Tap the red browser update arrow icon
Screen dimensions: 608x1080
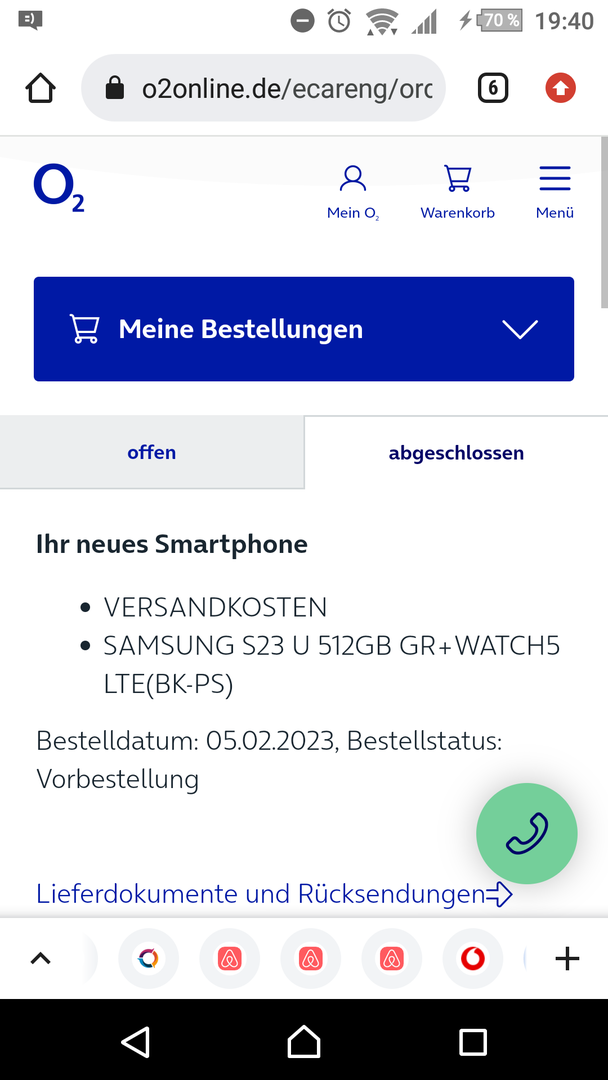tap(560, 89)
